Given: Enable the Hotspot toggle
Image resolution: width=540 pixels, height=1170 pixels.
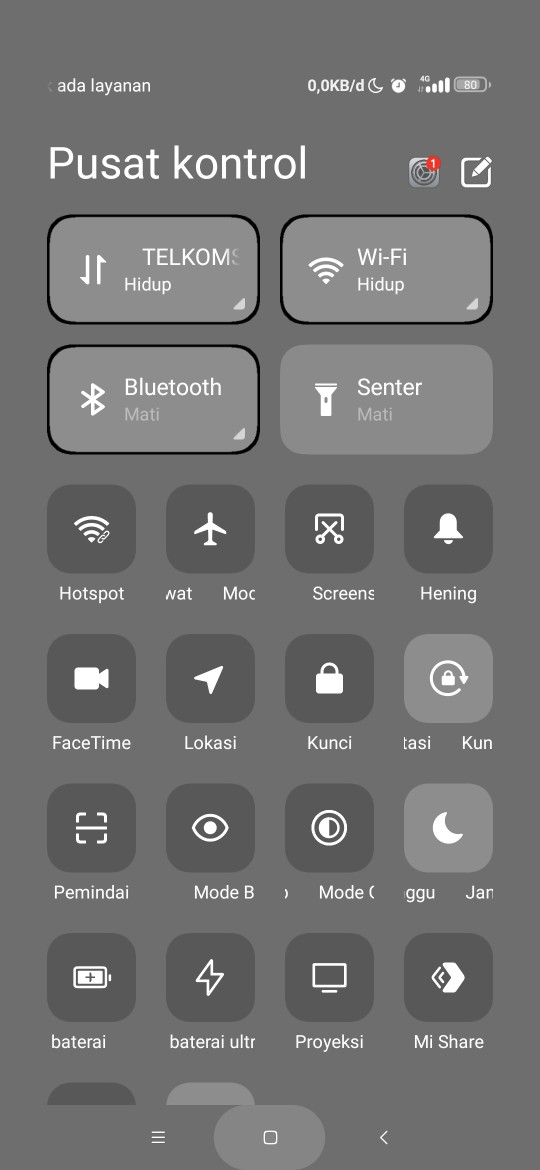Looking at the screenshot, I should pyautogui.click(x=92, y=529).
